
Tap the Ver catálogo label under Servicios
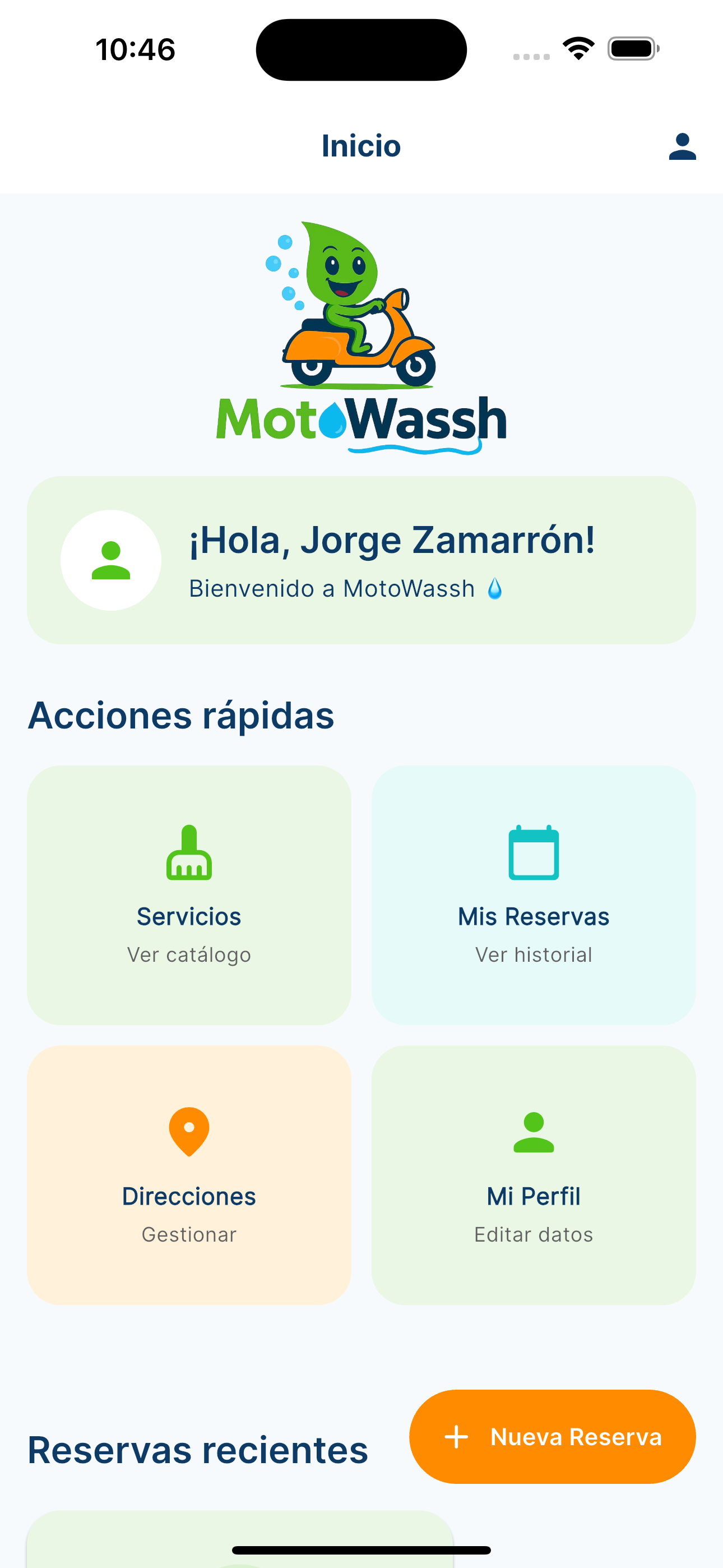[x=189, y=954]
